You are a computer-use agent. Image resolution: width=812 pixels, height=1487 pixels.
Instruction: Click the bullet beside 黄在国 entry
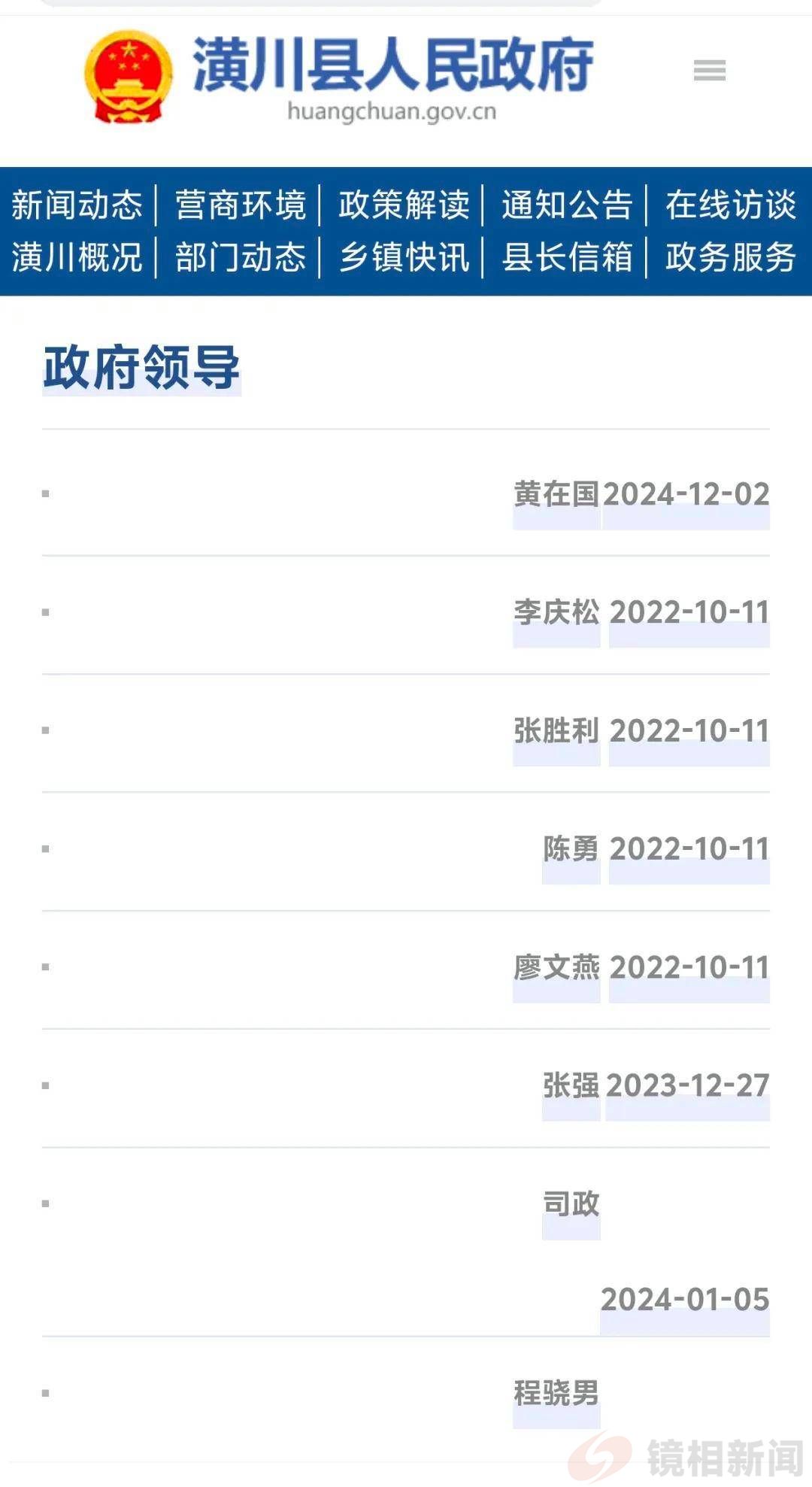(x=47, y=492)
